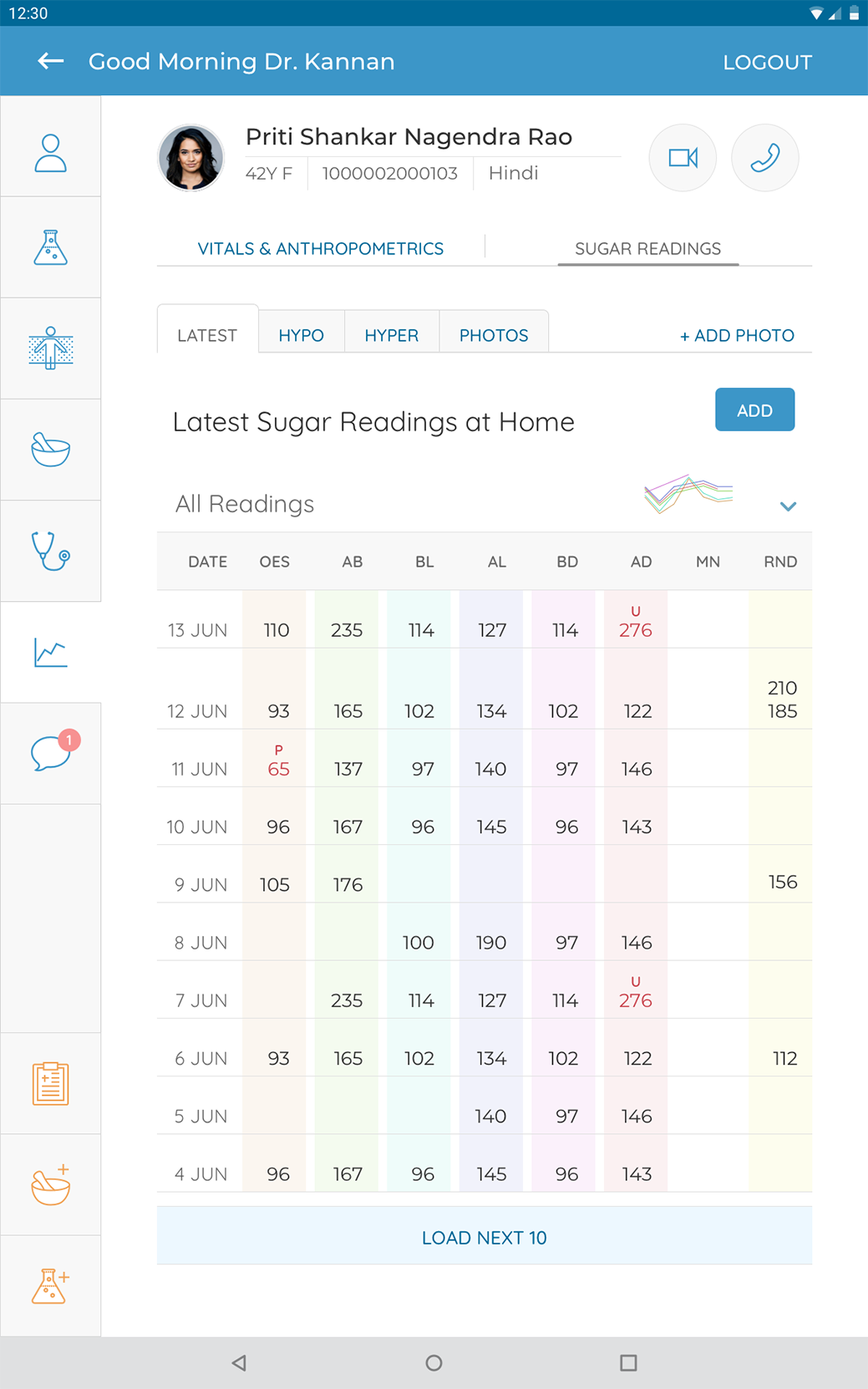868x1389 pixels.
Task: Load next 10 readings
Action: pos(484,1237)
